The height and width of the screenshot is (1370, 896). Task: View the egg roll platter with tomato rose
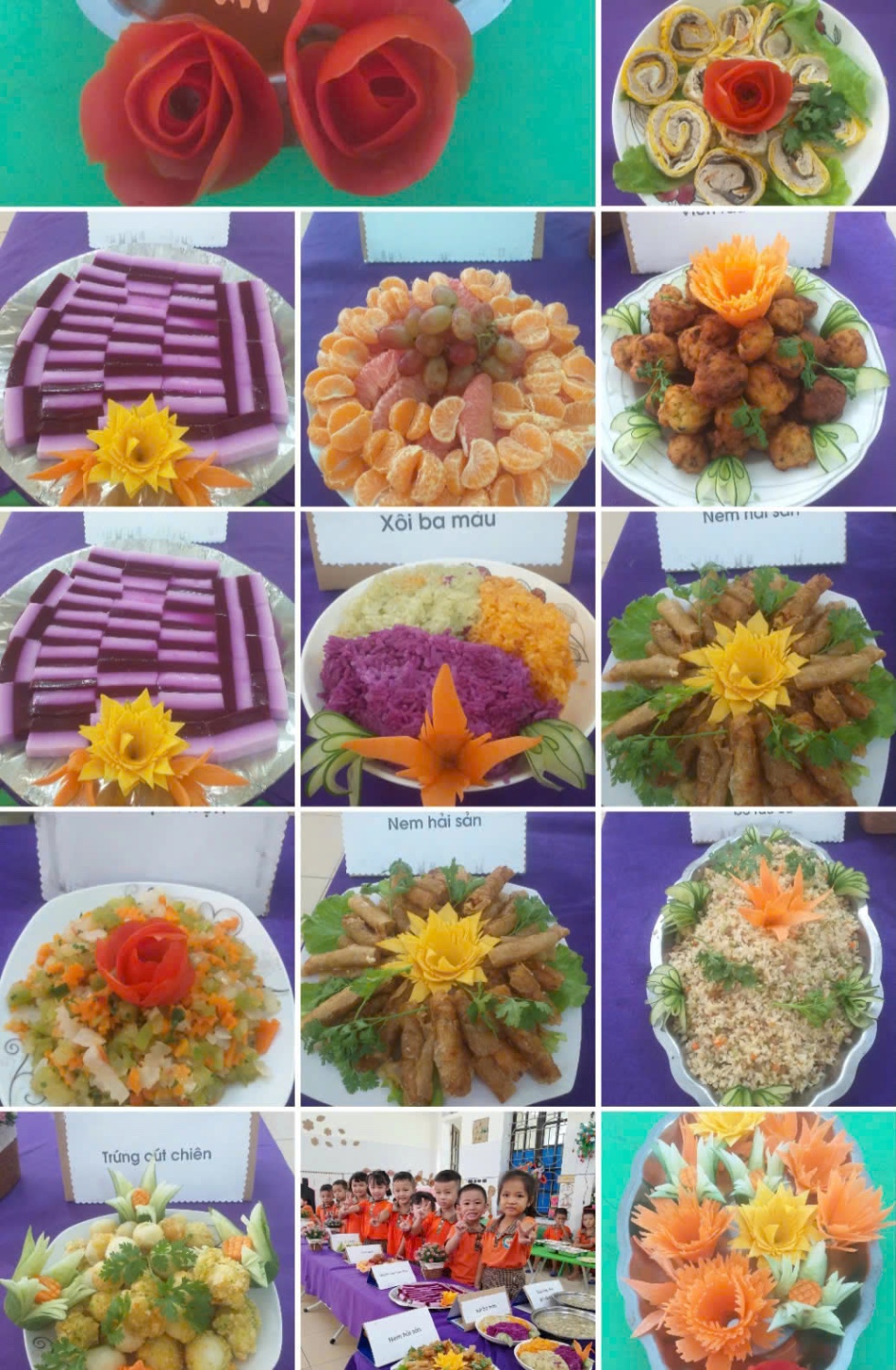tap(748, 102)
